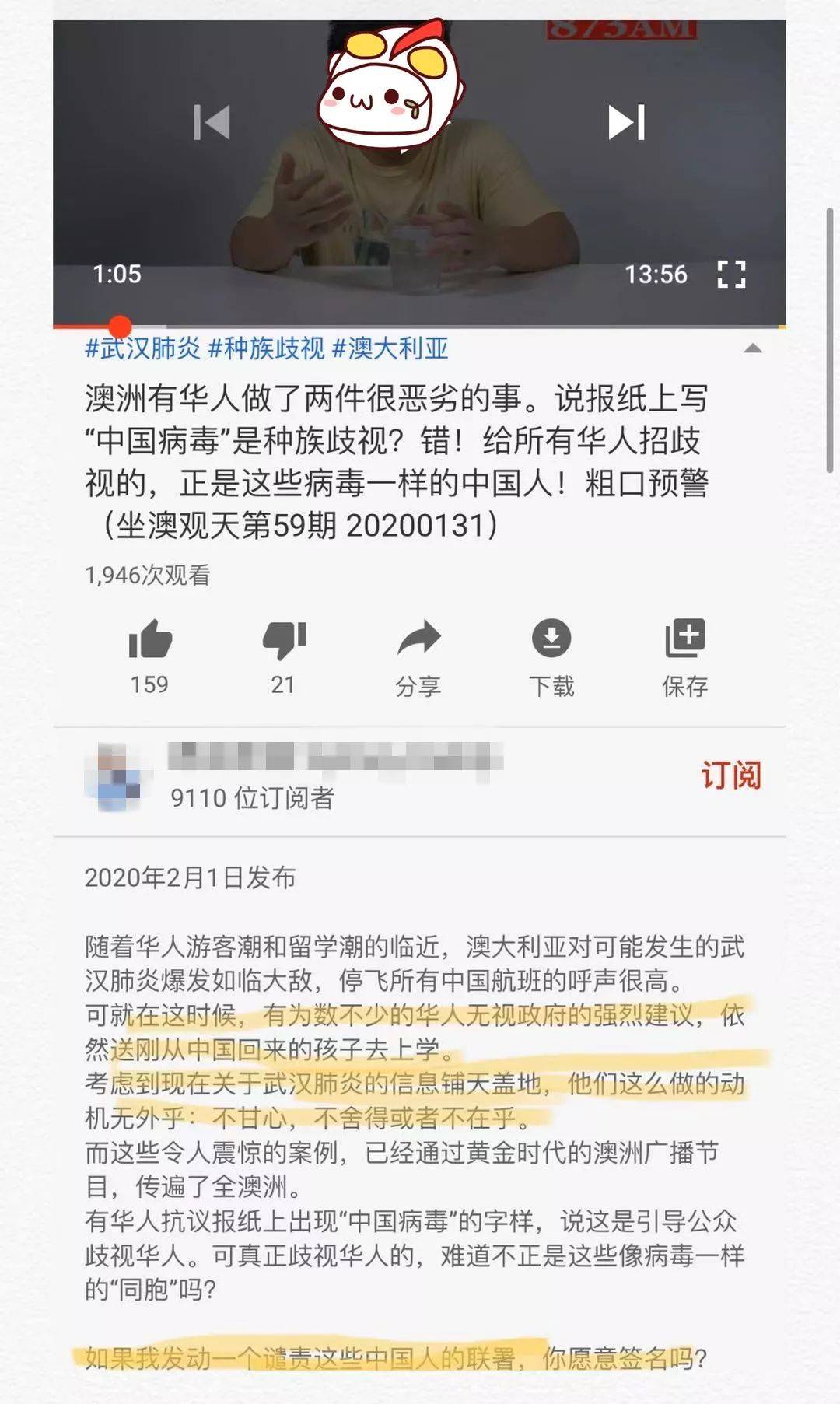
Task: Collapse the video description arrow
Action: pos(752,348)
